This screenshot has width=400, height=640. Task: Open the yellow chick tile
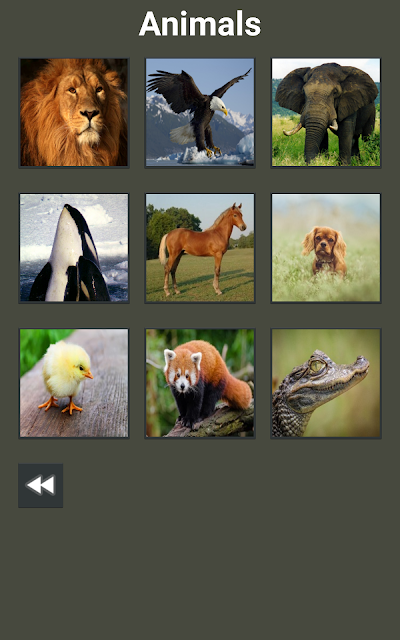[x=74, y=383]
